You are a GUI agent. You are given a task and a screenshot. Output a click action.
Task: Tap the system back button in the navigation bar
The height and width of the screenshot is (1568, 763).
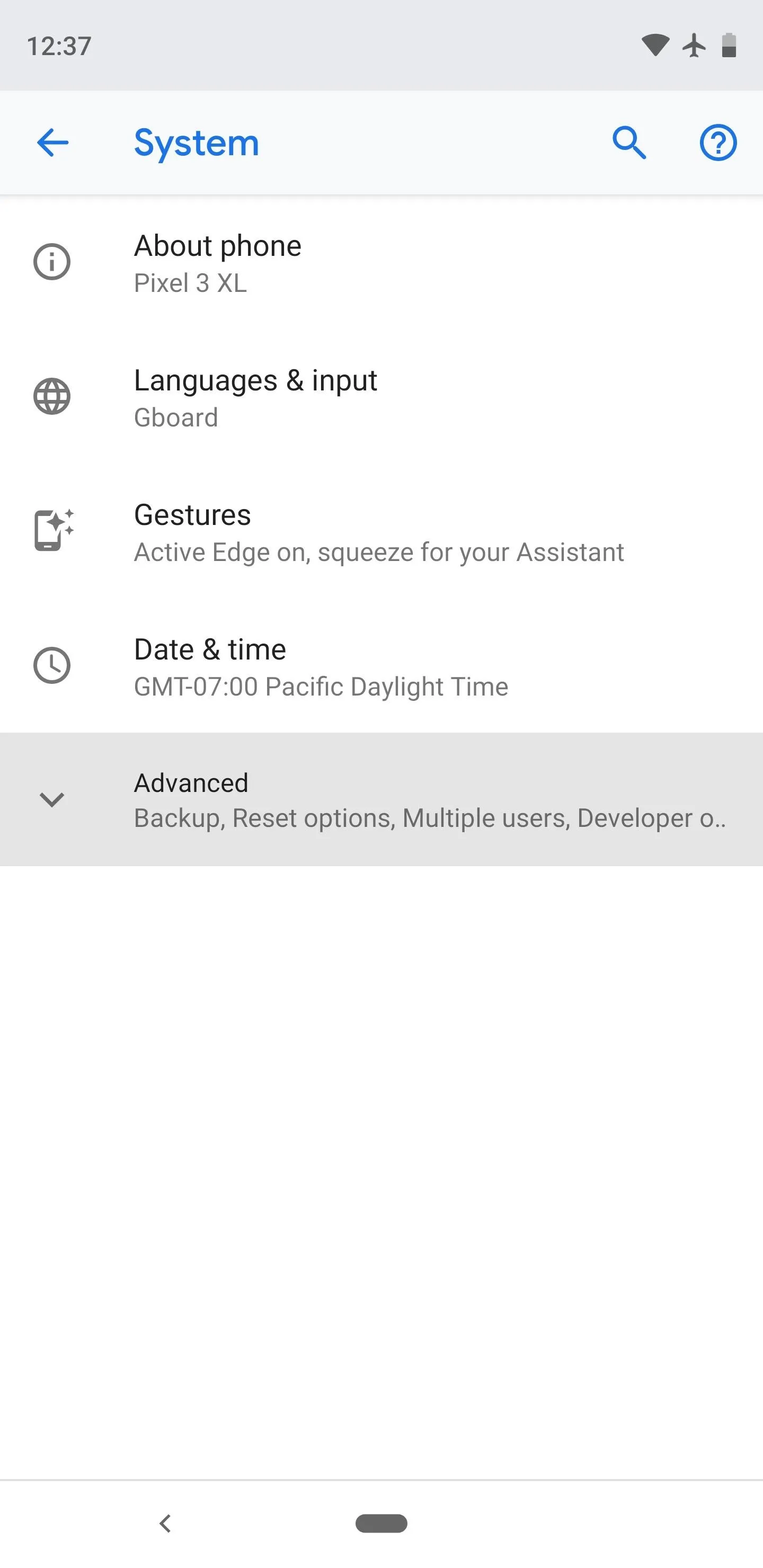pos(165,1523)
